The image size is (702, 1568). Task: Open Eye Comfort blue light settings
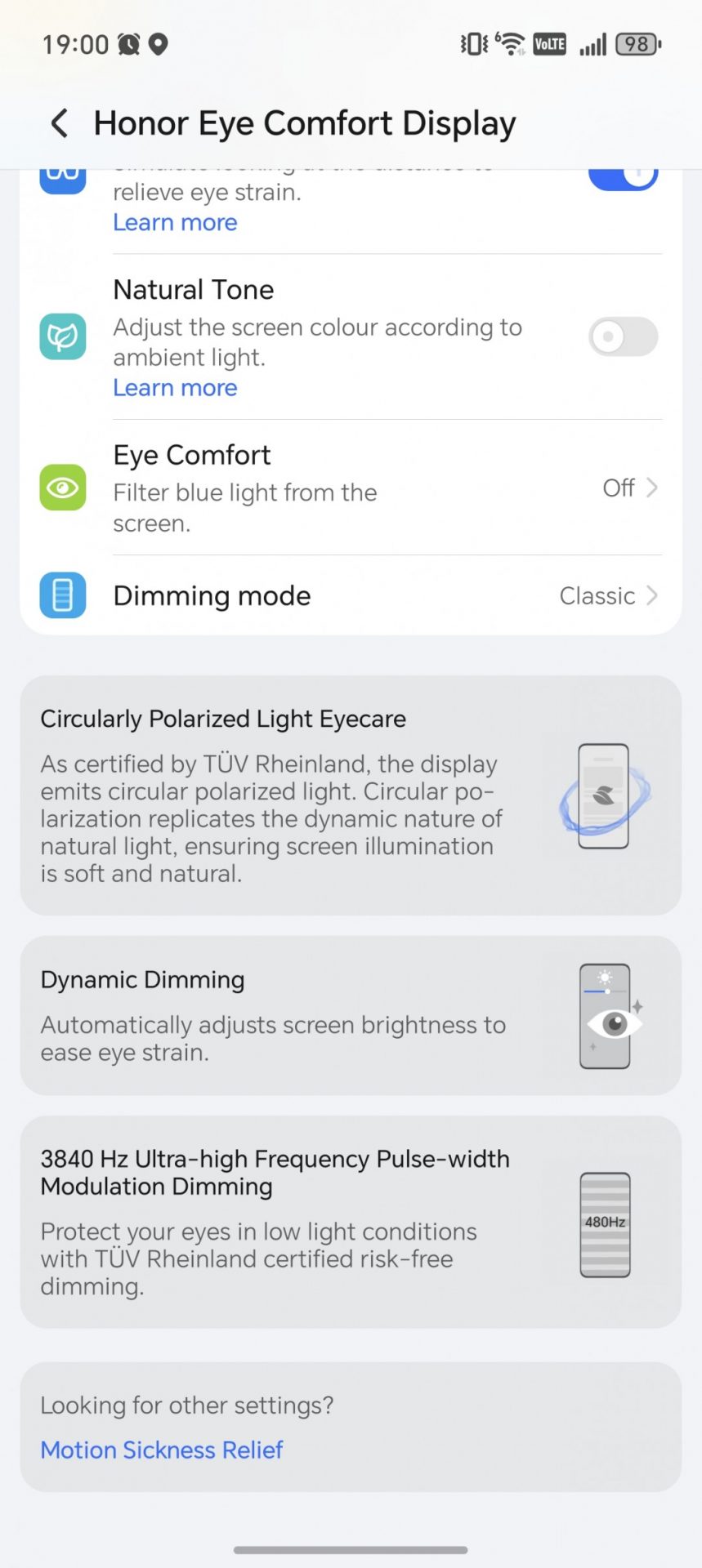click(351, 488)
